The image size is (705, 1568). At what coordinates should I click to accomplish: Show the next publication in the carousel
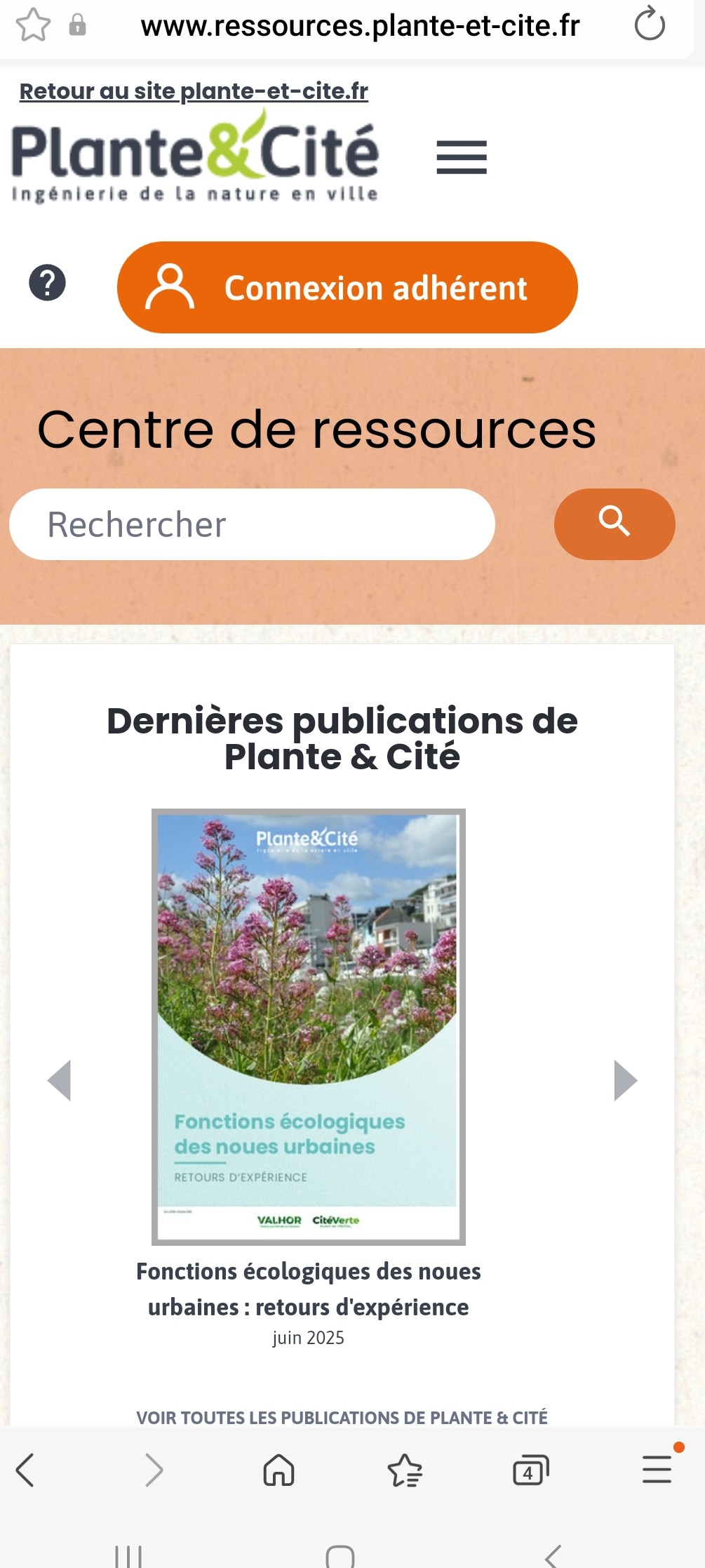(624, 1079)
